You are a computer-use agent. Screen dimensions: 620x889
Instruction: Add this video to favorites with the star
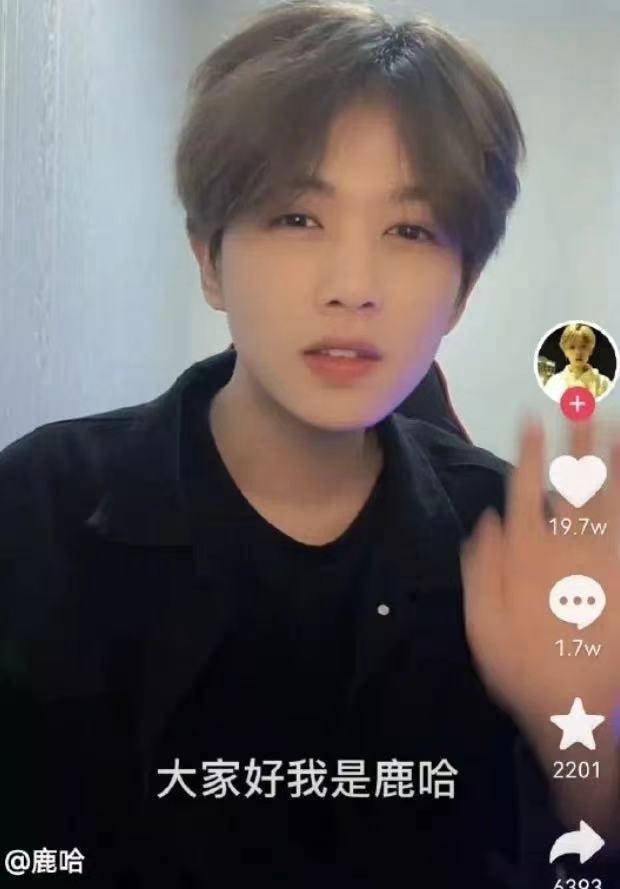pos(578,727)
